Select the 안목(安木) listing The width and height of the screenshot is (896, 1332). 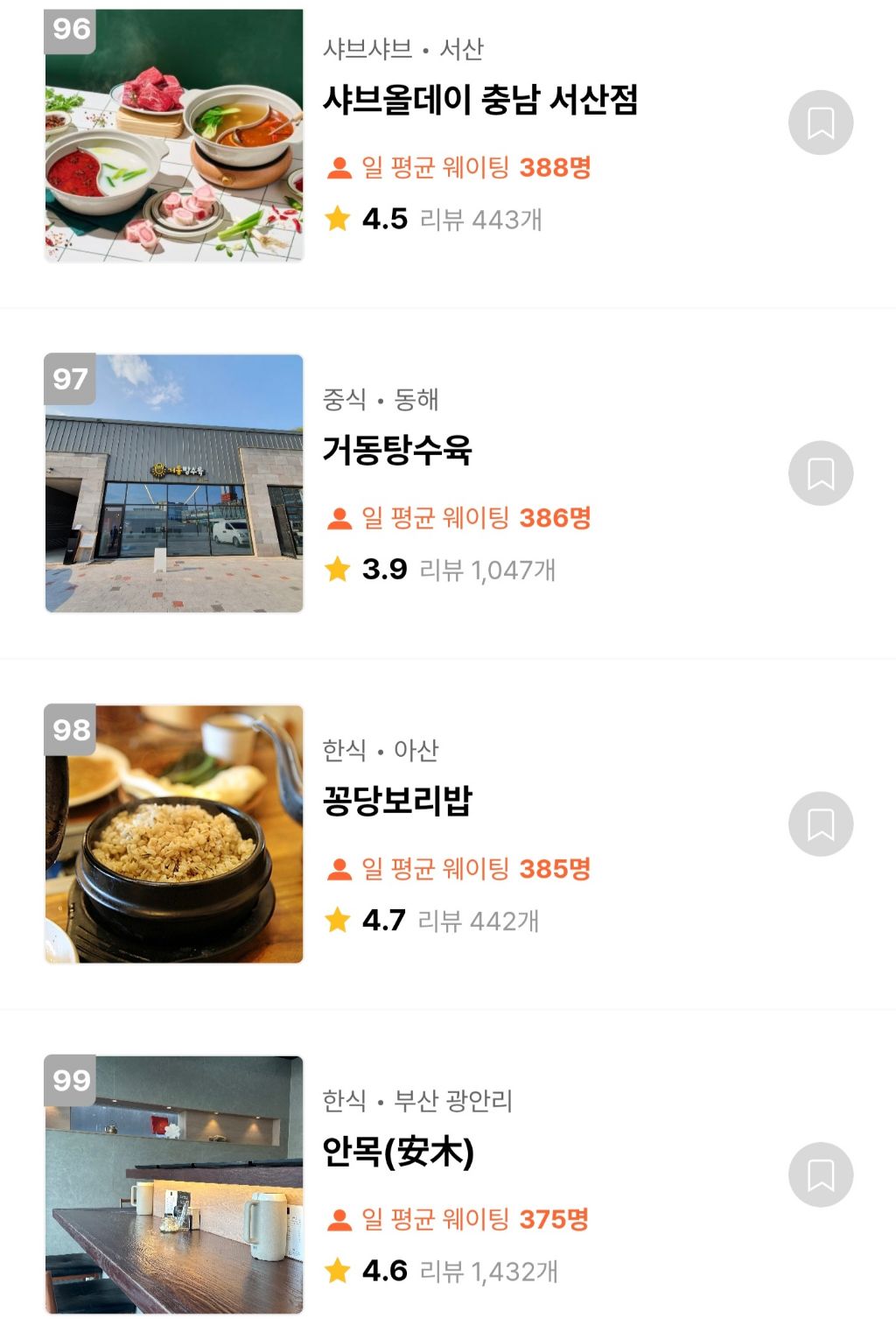click(398, 1152)
